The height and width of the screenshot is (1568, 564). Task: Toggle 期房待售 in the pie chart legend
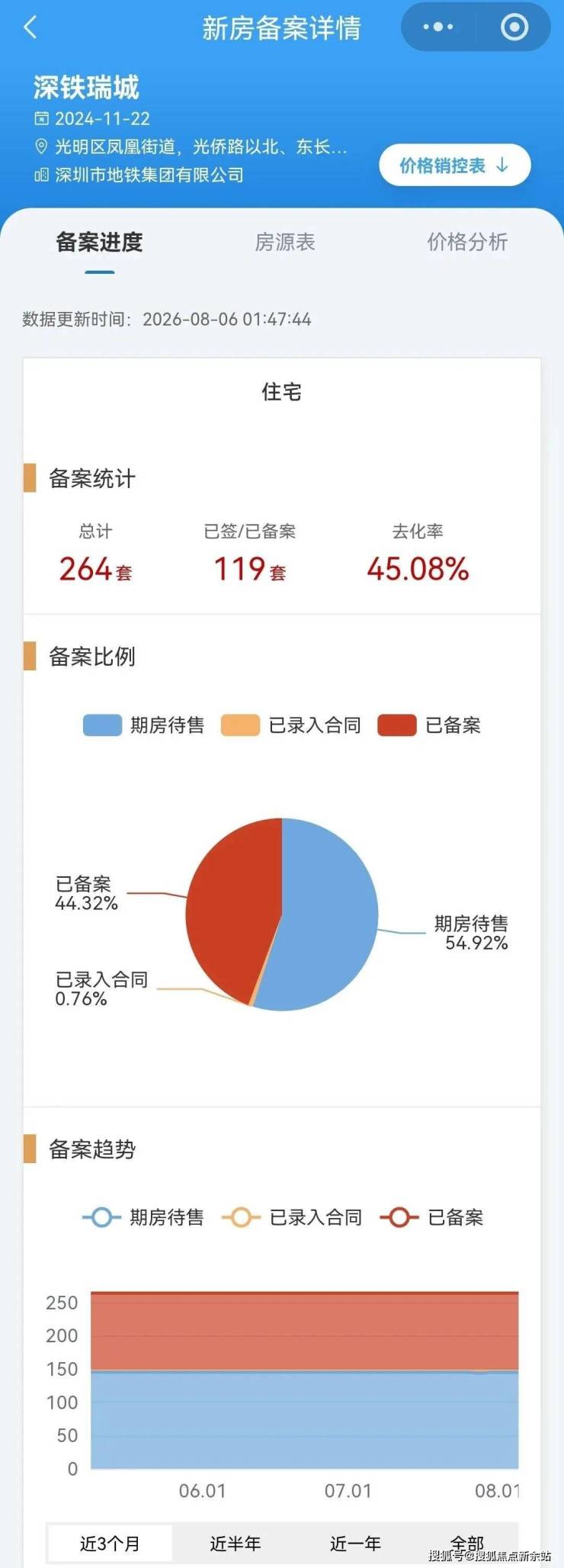144,725
